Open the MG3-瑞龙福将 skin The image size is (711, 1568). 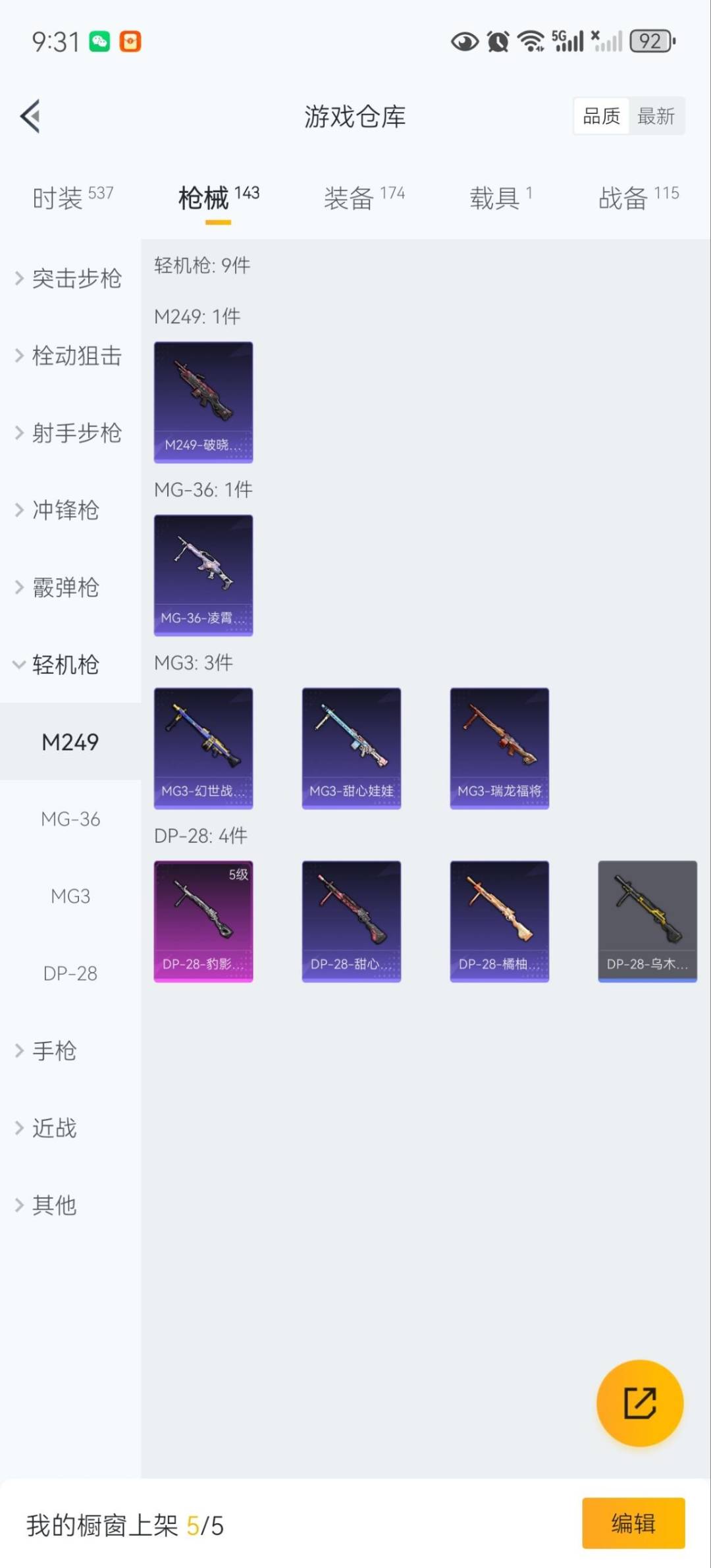(x=499, y=748)
